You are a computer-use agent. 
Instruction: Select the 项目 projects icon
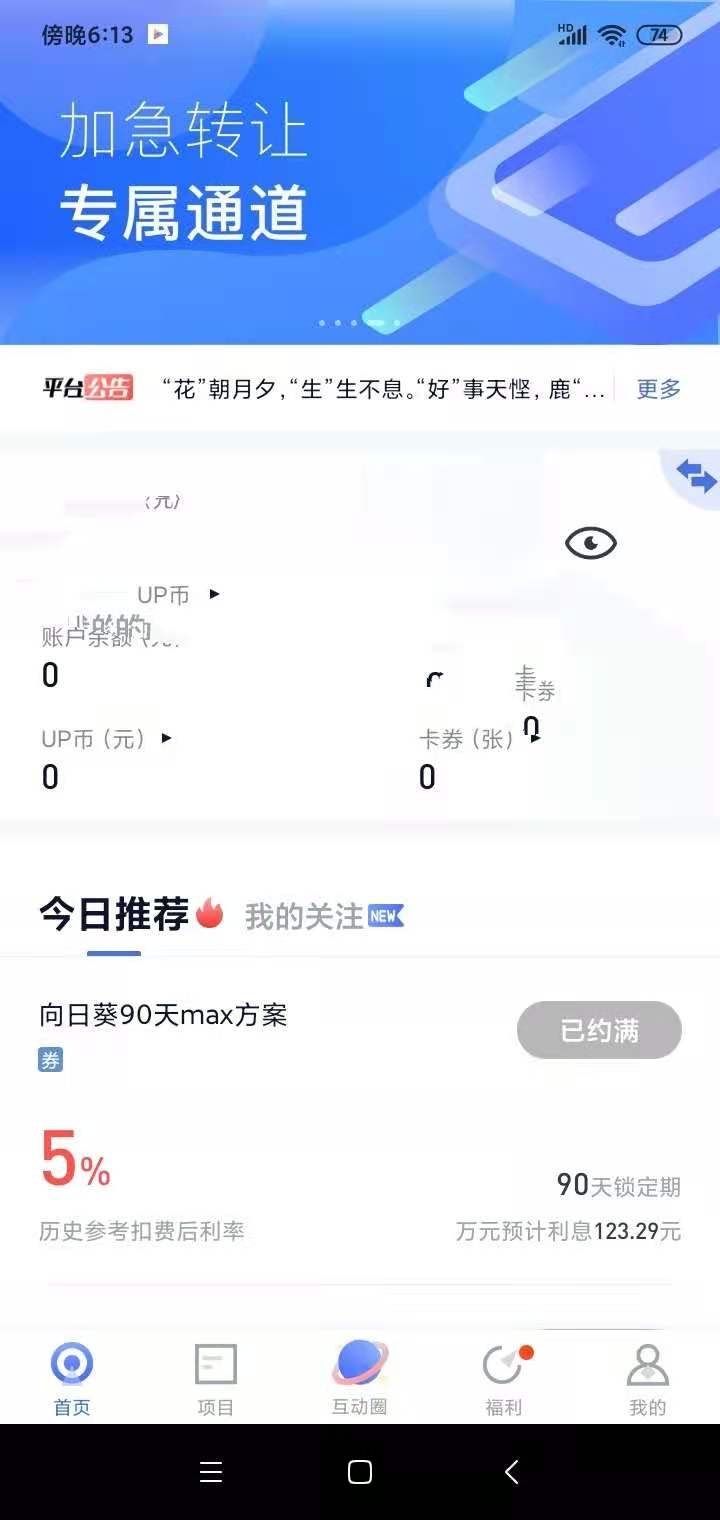[215, 1363]
